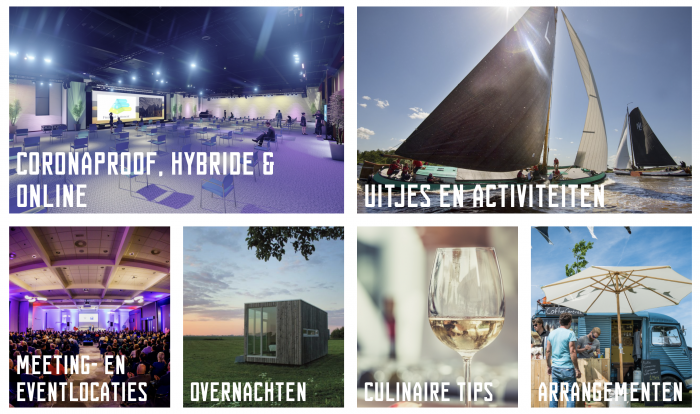Open the Culinaire tips tile
Screen dimensions: 700x414
(437, 316)
